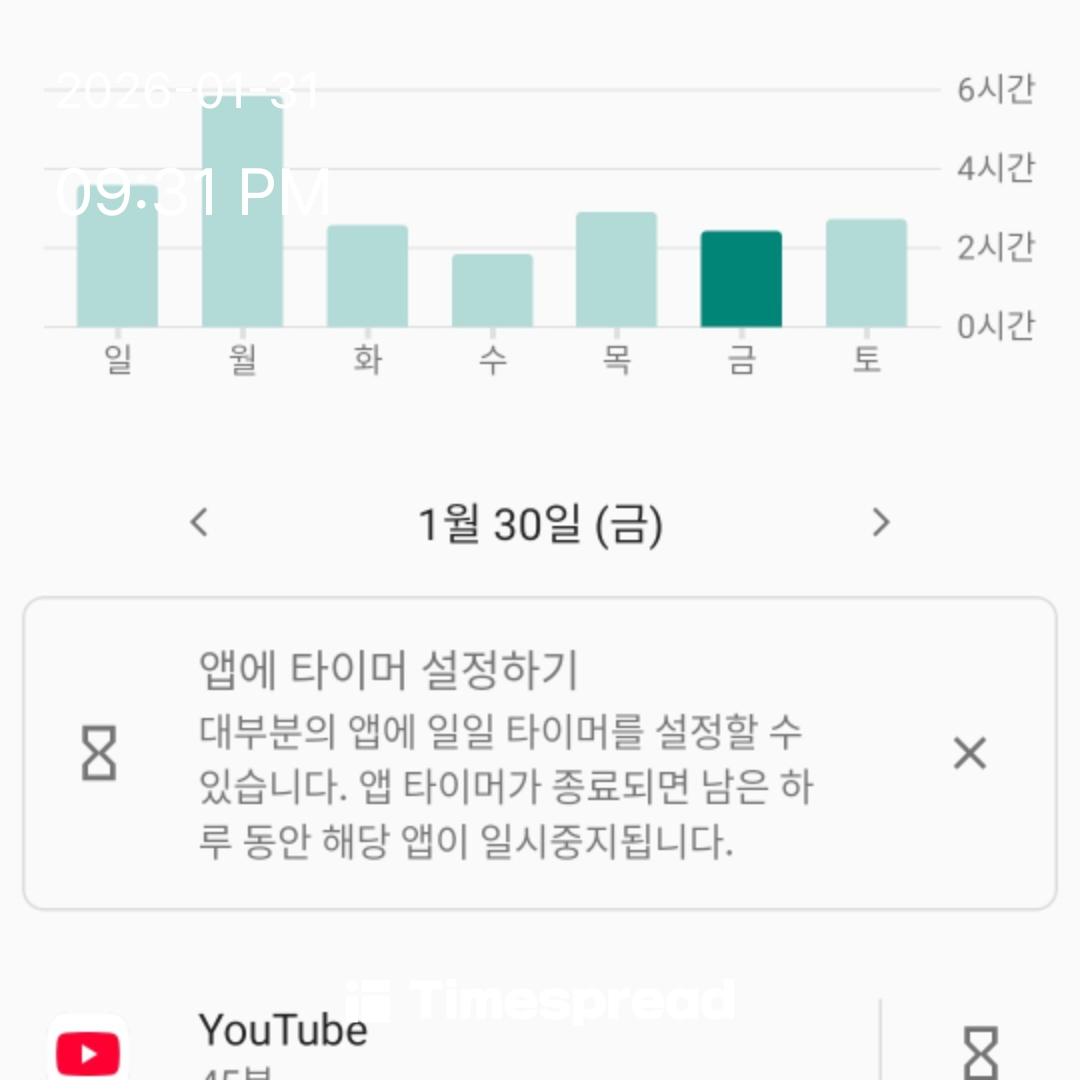Go to the previous day
Viewport: 1080px width, 1080px height.
click(x=200, y=522)
